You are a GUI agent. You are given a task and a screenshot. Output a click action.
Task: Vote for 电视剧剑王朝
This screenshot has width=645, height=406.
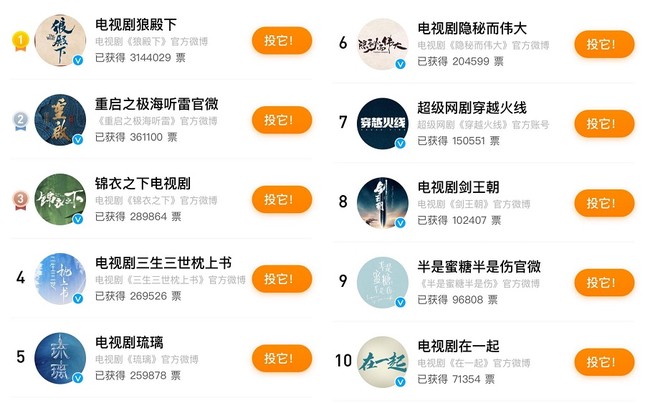click(x=604, y=203)
